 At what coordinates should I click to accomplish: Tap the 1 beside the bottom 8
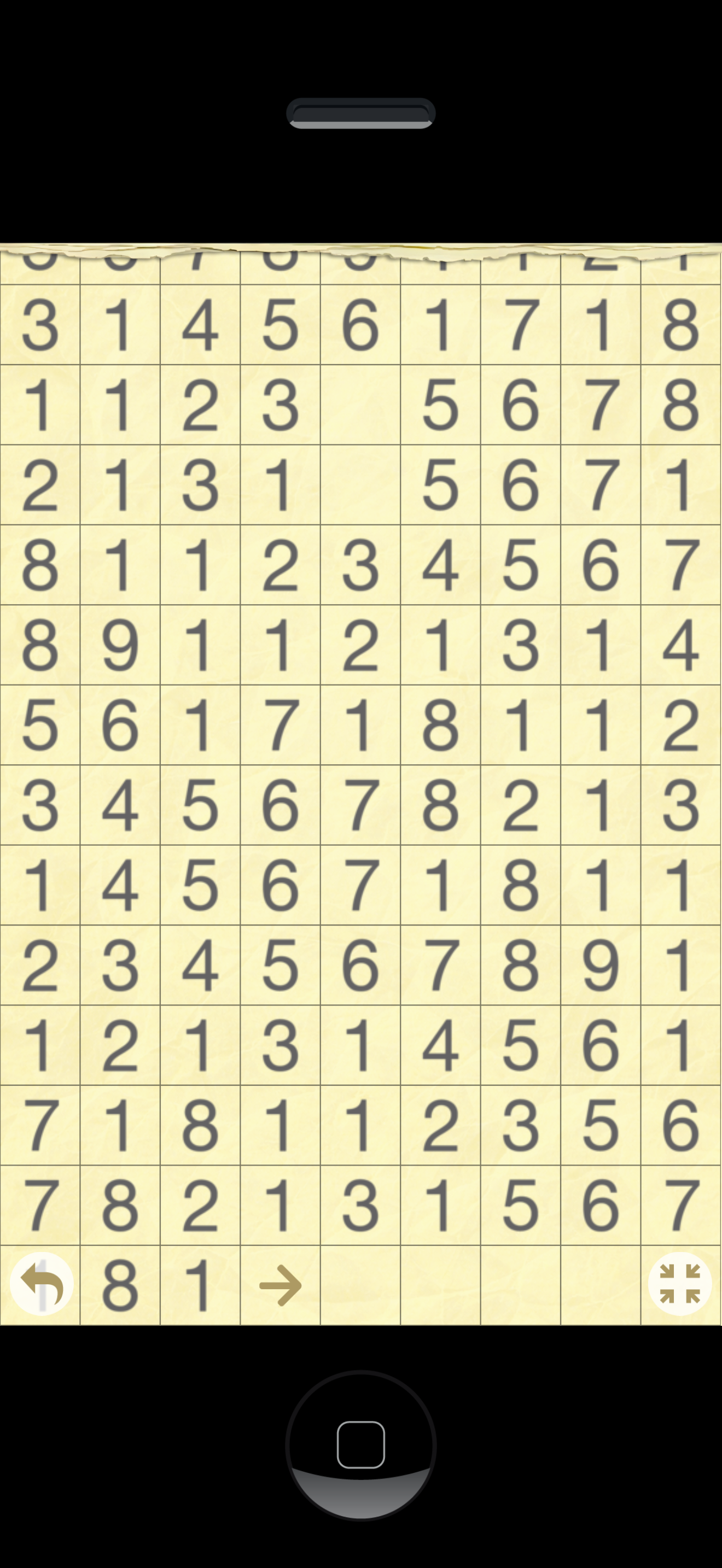point(201,1284)
